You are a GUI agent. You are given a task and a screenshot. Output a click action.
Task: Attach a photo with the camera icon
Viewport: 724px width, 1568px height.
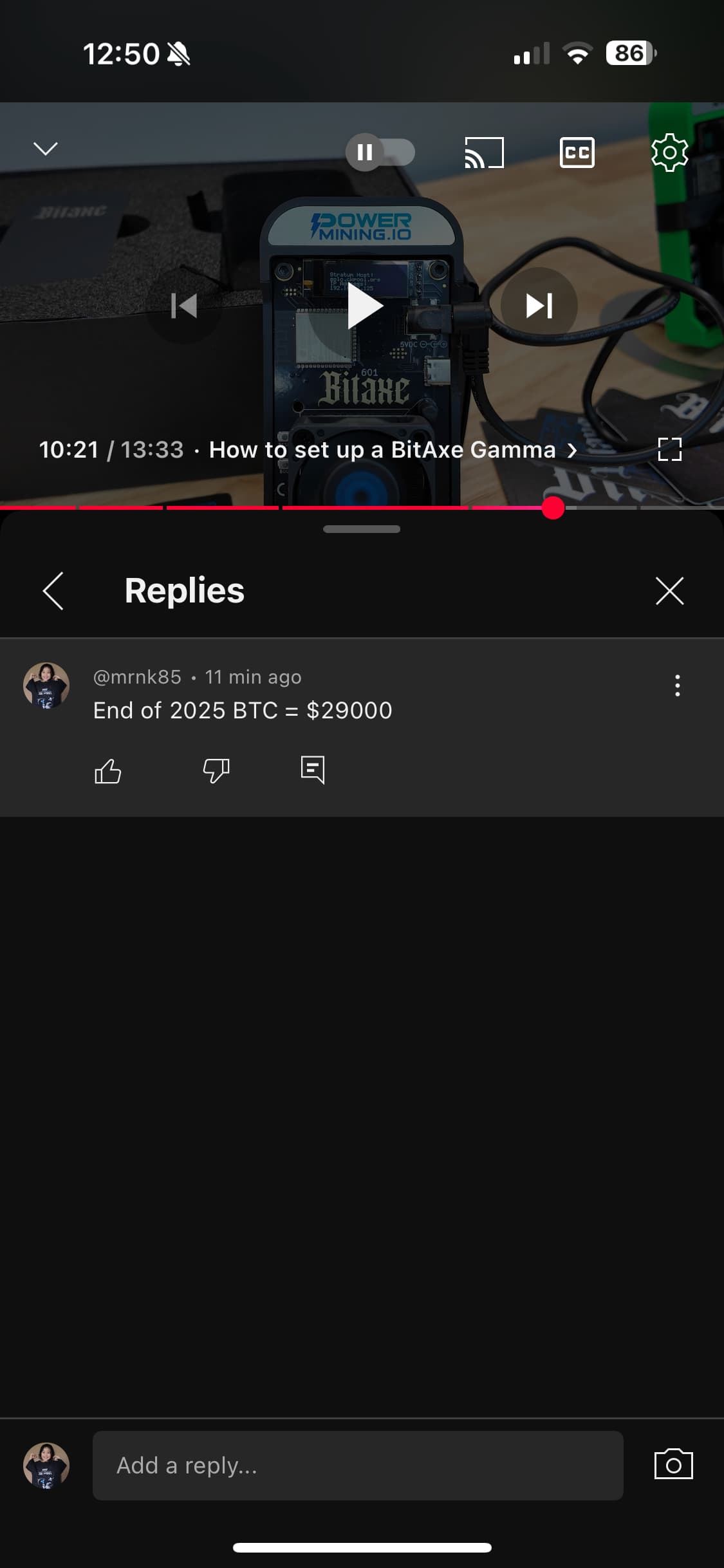tap(673, 1464)
